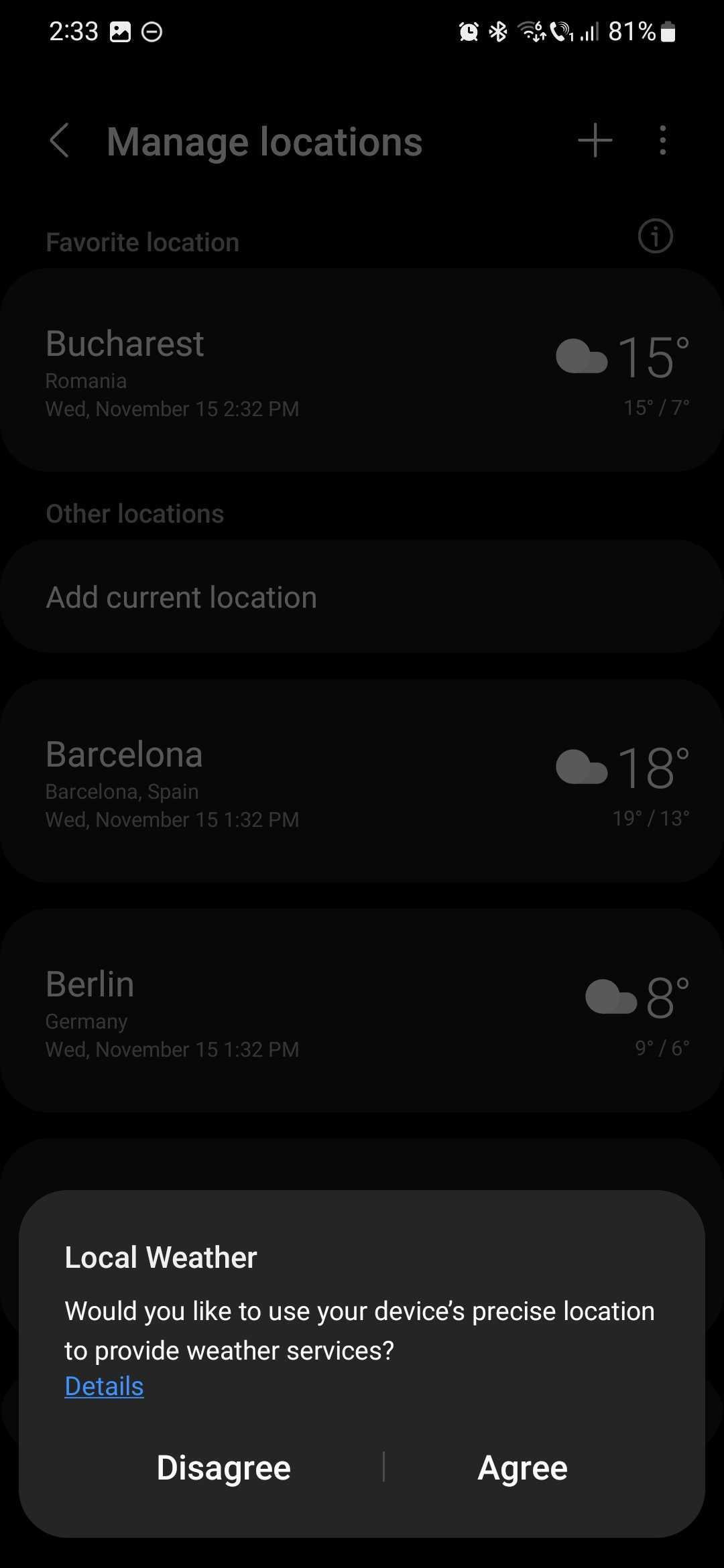
Task: Decline precise location with Disagree
Action: 223,1467
